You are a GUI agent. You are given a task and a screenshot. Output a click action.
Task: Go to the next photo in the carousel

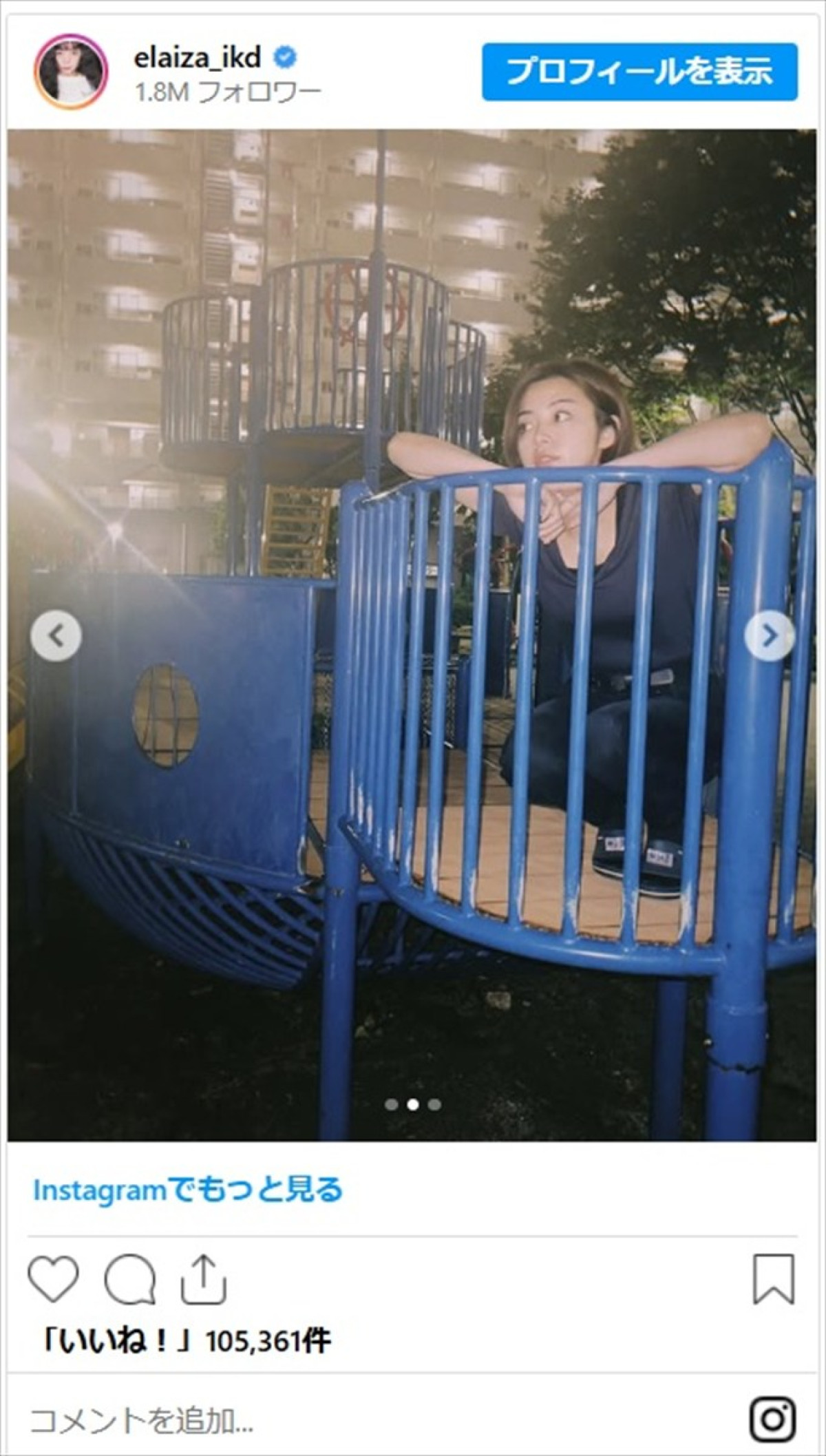(770, 635)
